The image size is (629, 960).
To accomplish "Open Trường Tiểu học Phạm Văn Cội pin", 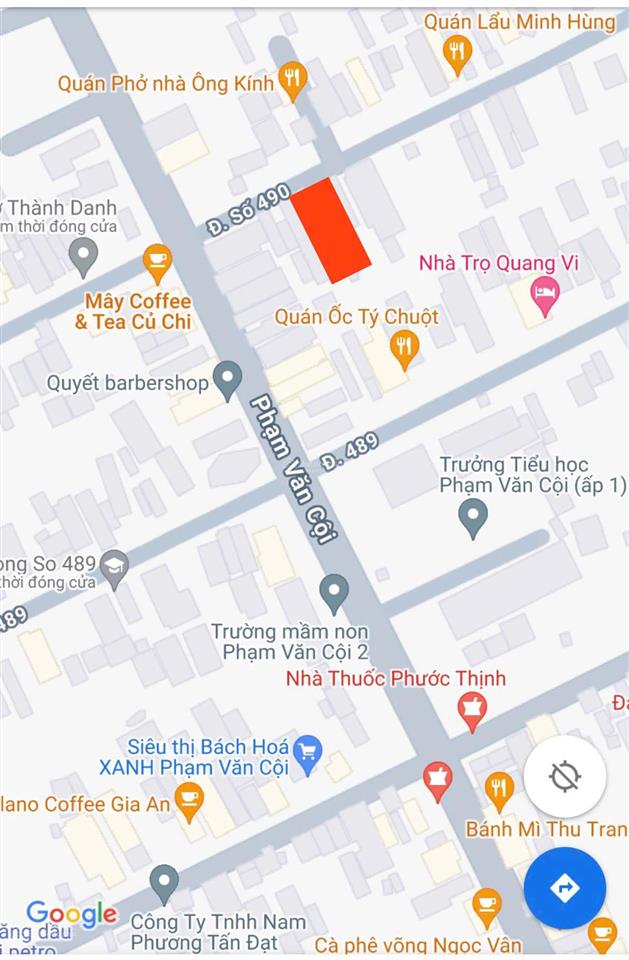I will (x=472, y=518).
